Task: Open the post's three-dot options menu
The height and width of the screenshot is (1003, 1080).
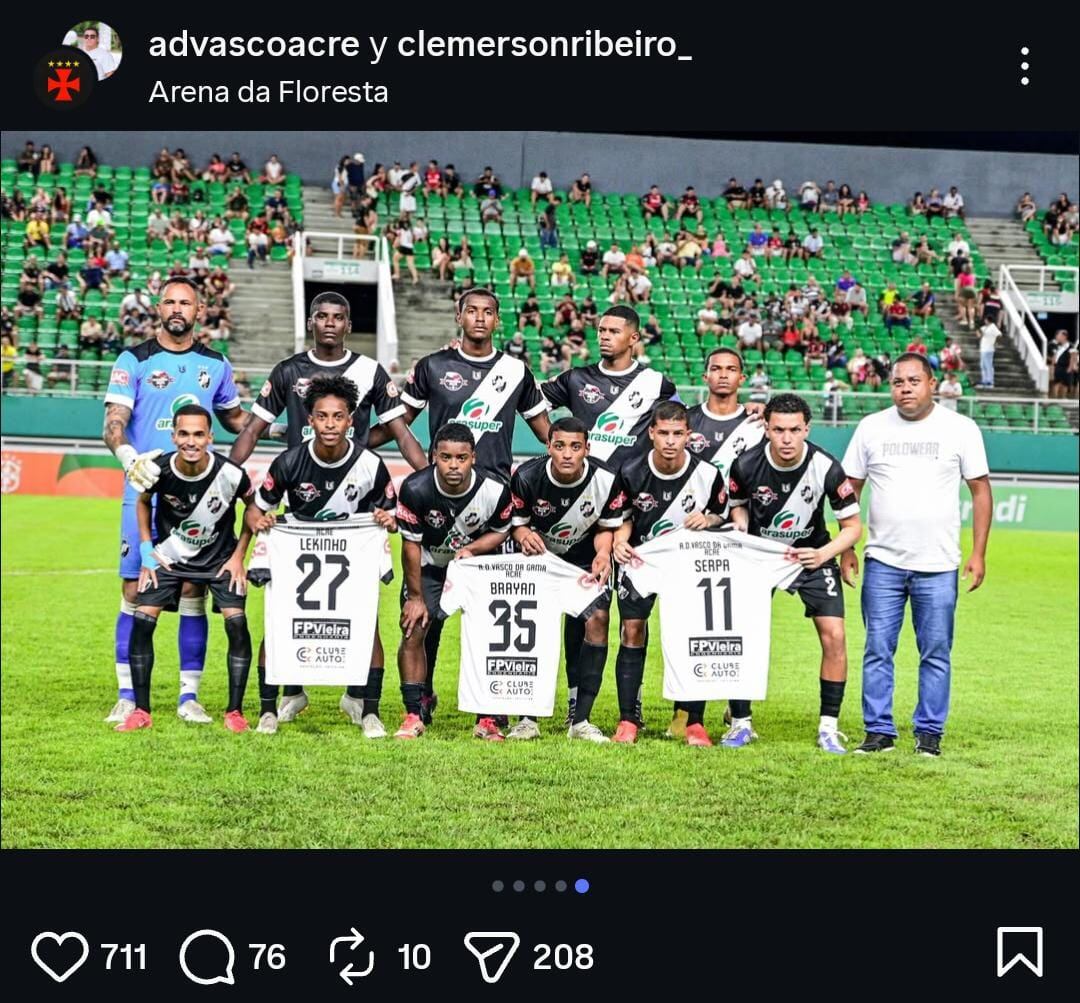Action: point(1024,66)
